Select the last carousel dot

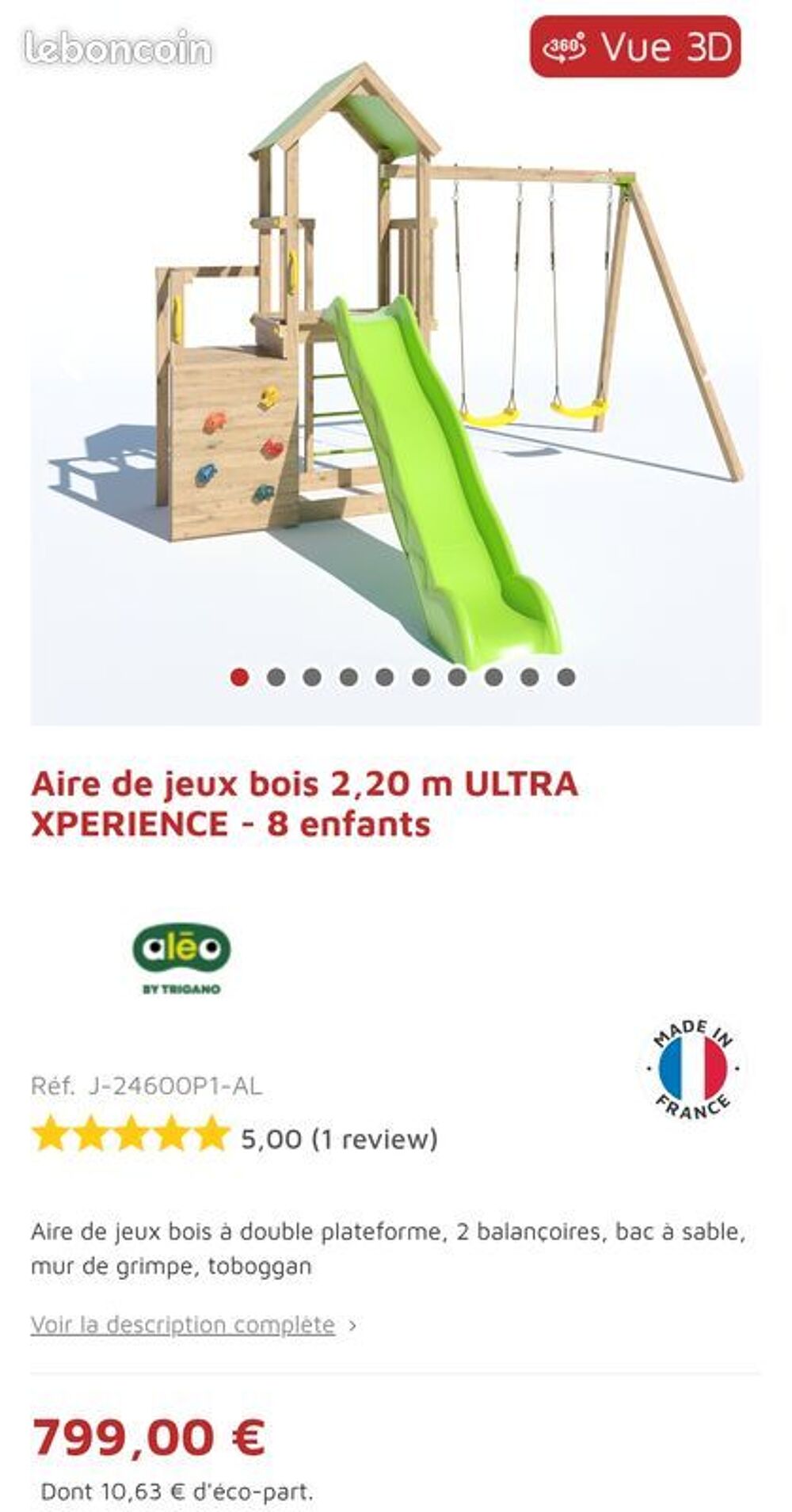pyautogui.click(x=565, y=677)
